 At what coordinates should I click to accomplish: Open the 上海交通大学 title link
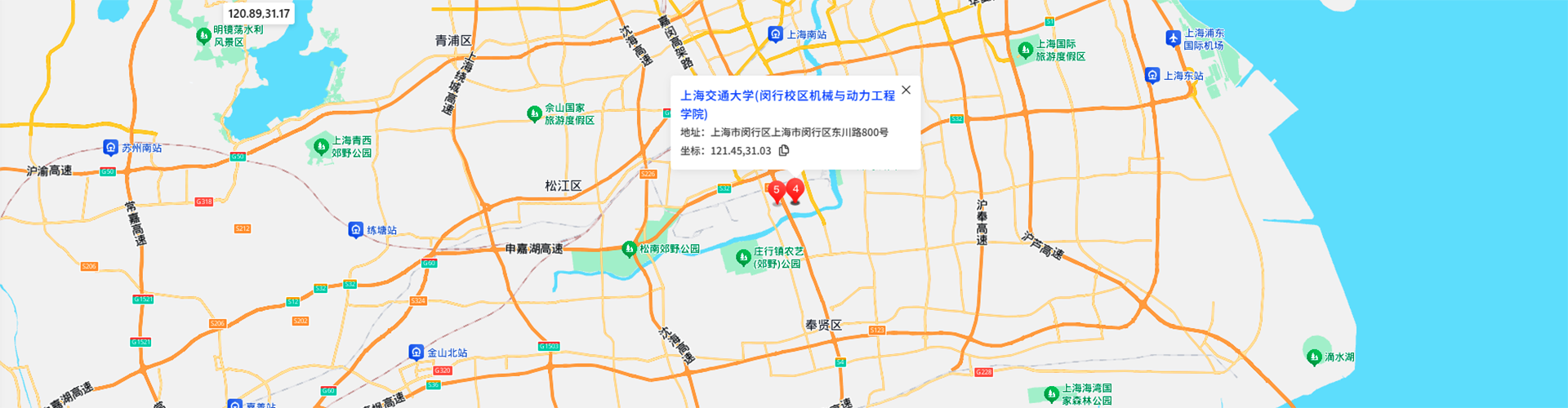tap(787, 96)
